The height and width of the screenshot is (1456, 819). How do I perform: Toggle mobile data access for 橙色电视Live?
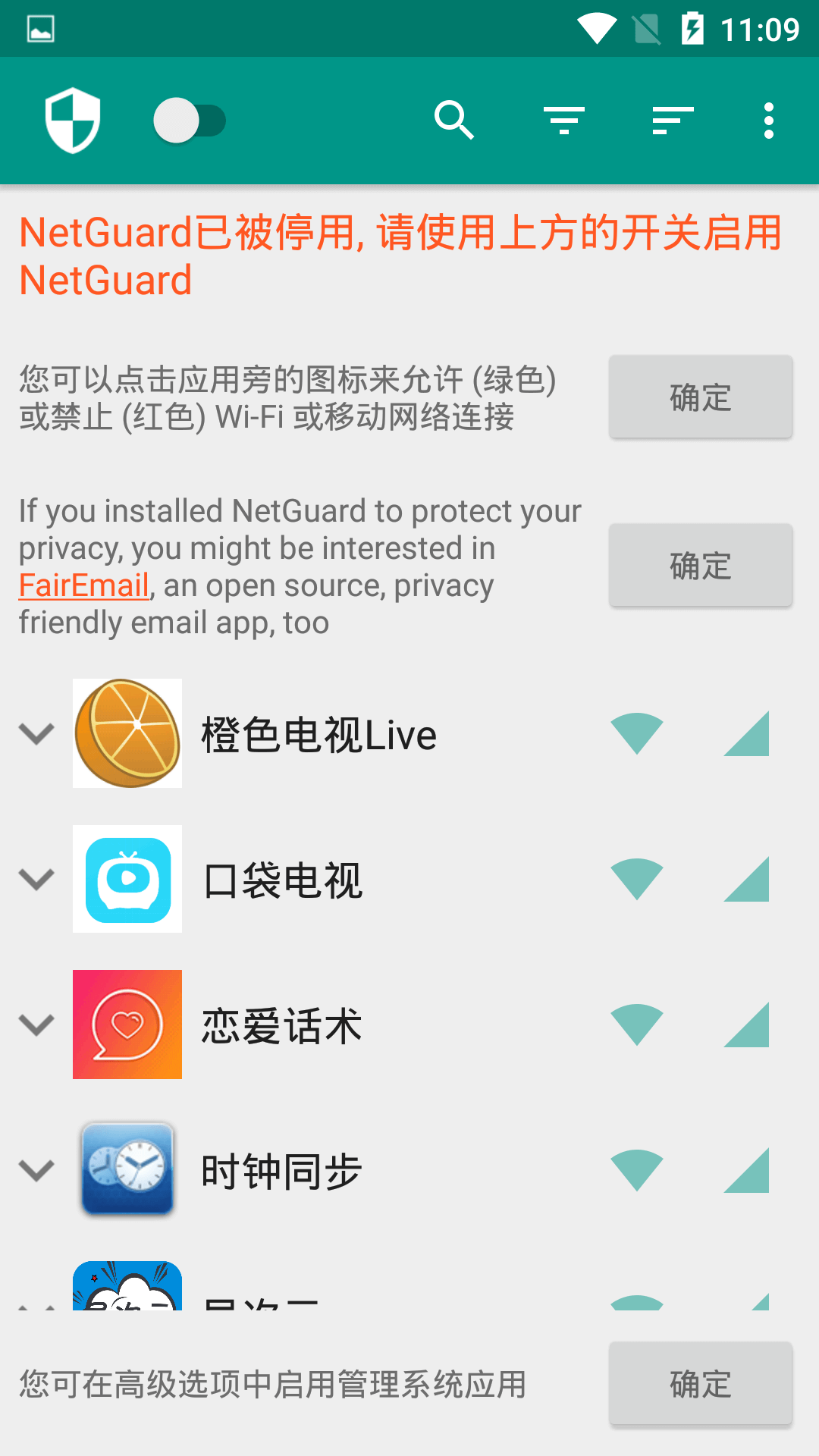746,733
